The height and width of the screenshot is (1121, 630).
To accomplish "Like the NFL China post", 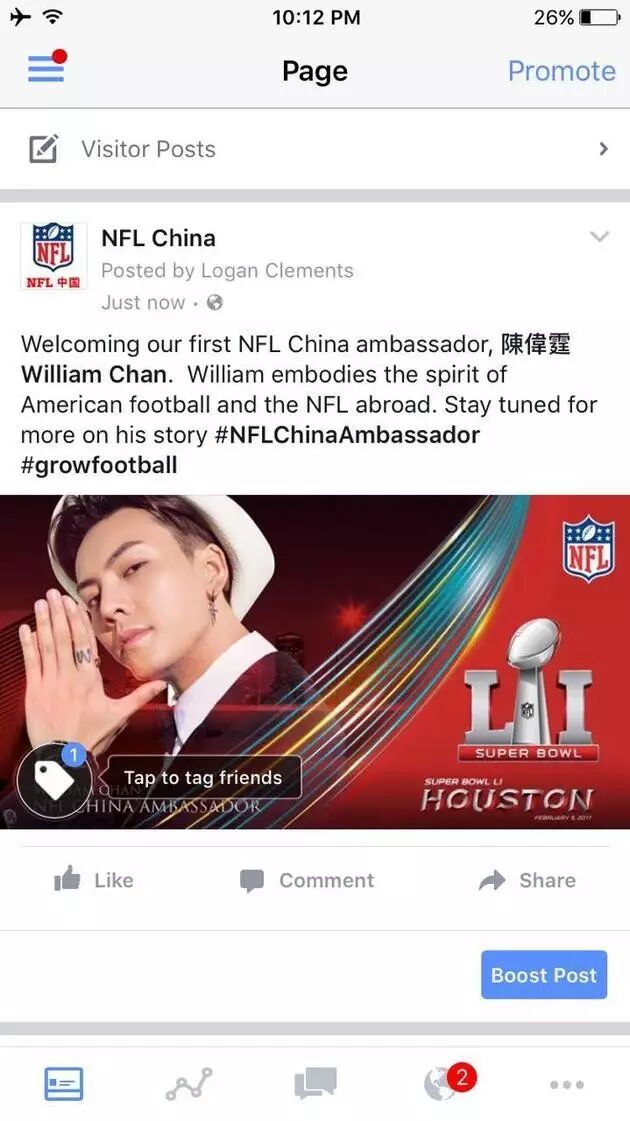I will [95, 880].
